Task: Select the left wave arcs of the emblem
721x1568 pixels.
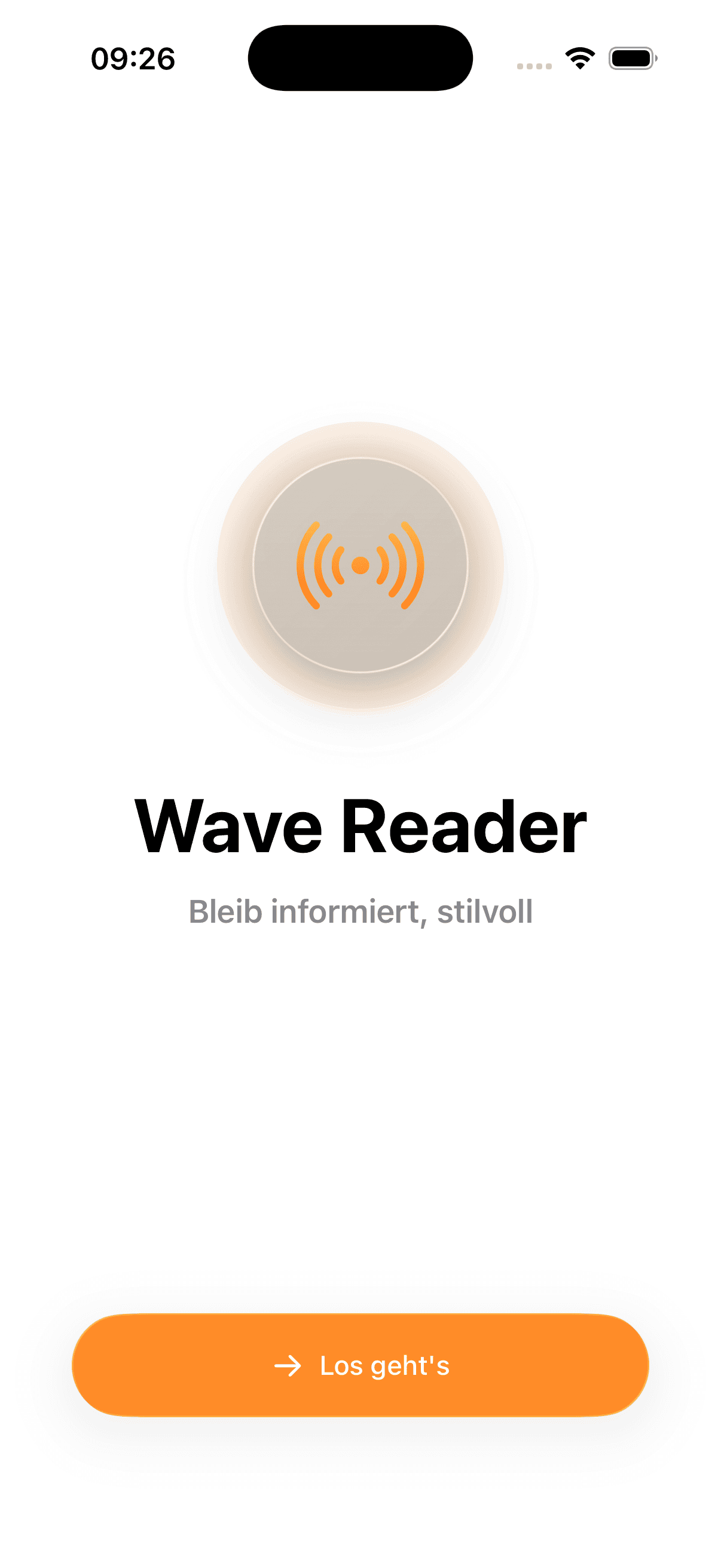Action: click(316, 566)
